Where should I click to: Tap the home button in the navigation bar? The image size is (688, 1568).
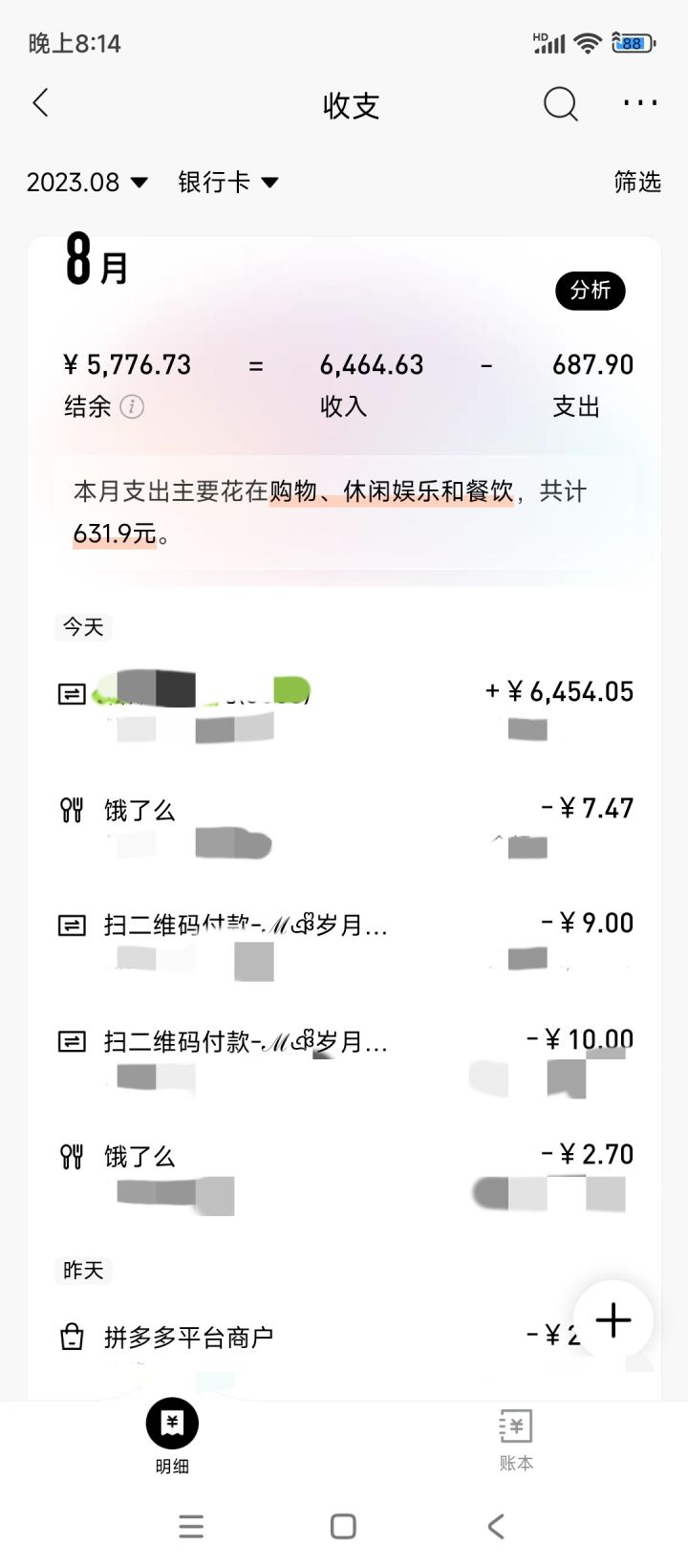pyautogui.click(x=344, y=1526)
